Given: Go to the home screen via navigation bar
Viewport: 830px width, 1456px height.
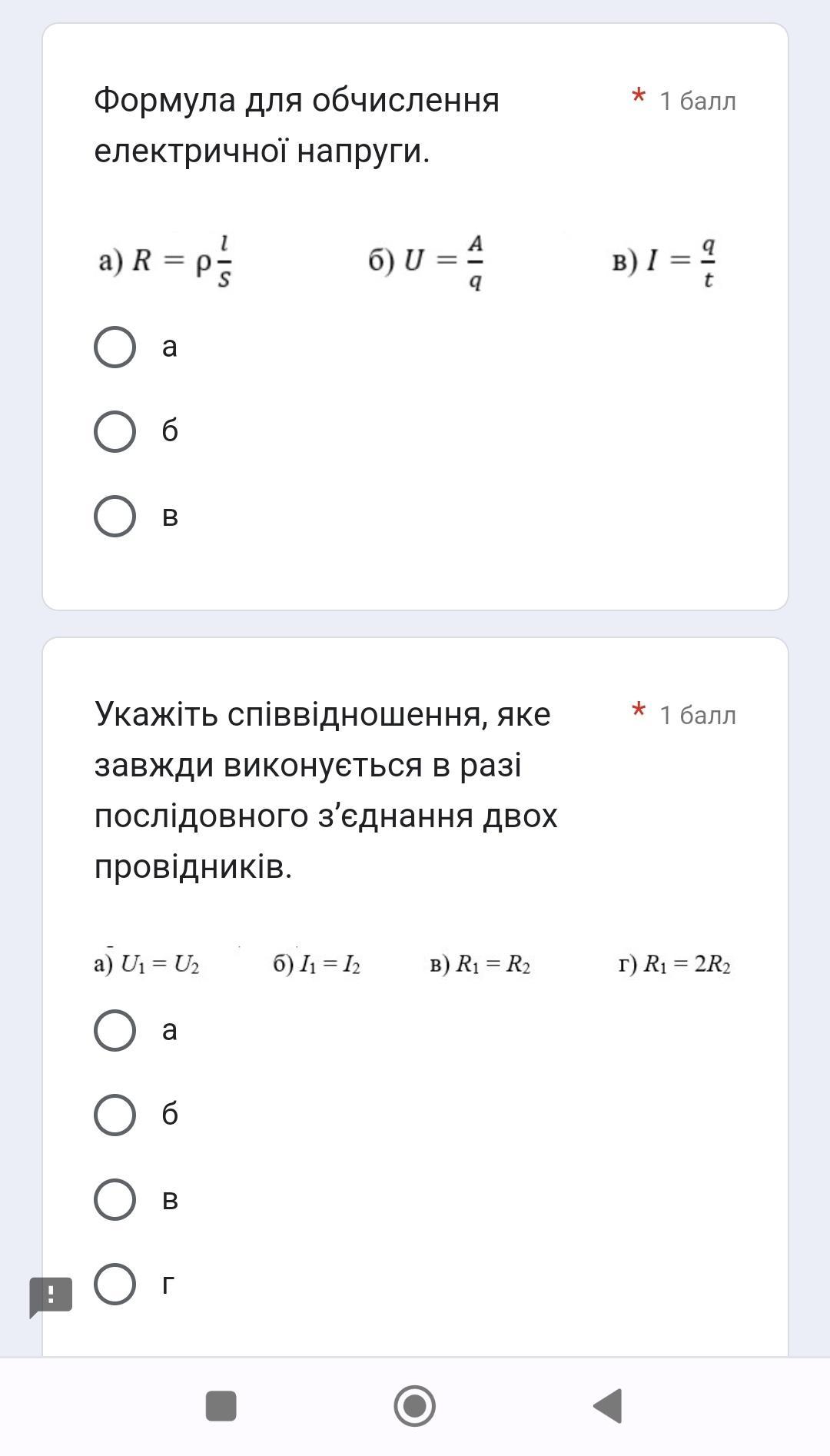Looking at the screenshot, I should coord(415,1406).
